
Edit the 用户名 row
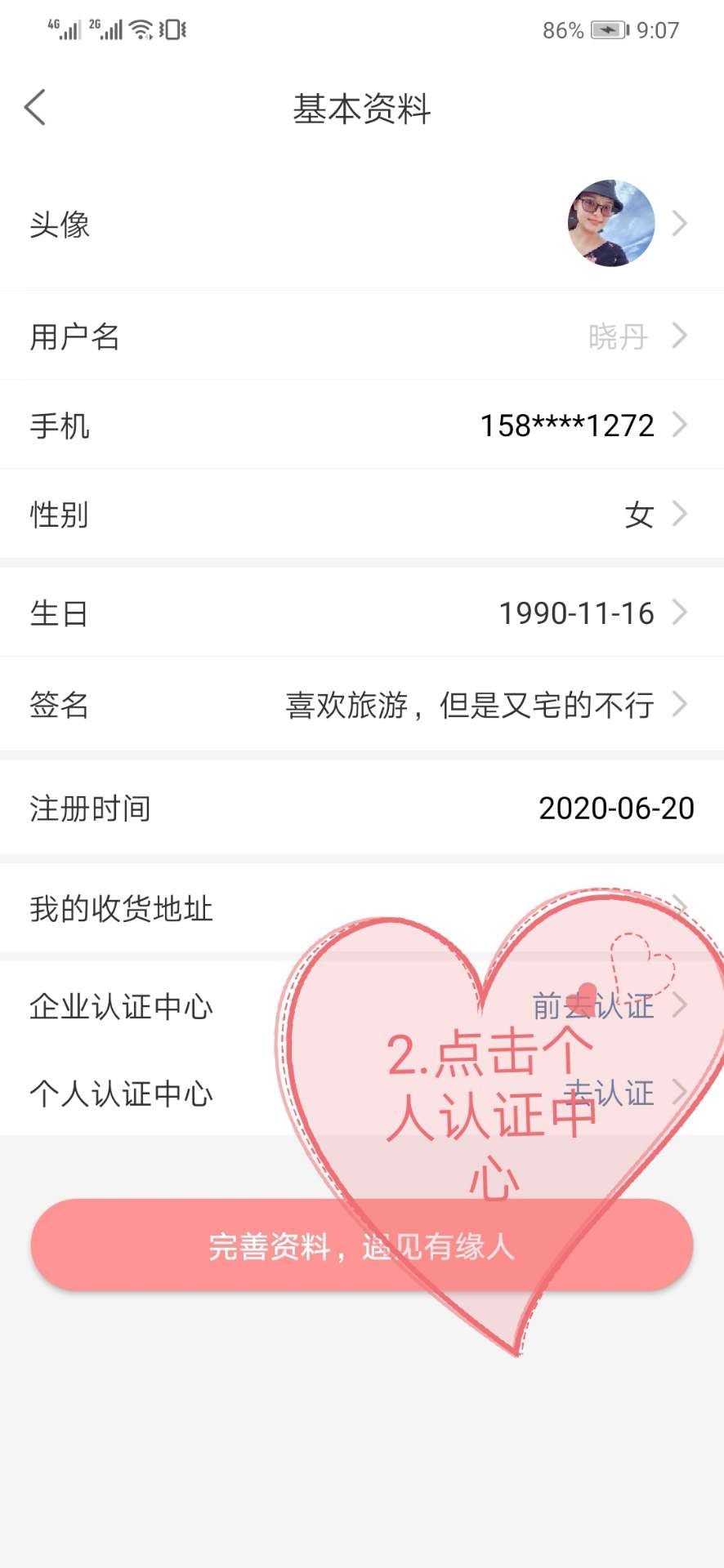click(361, 336)
